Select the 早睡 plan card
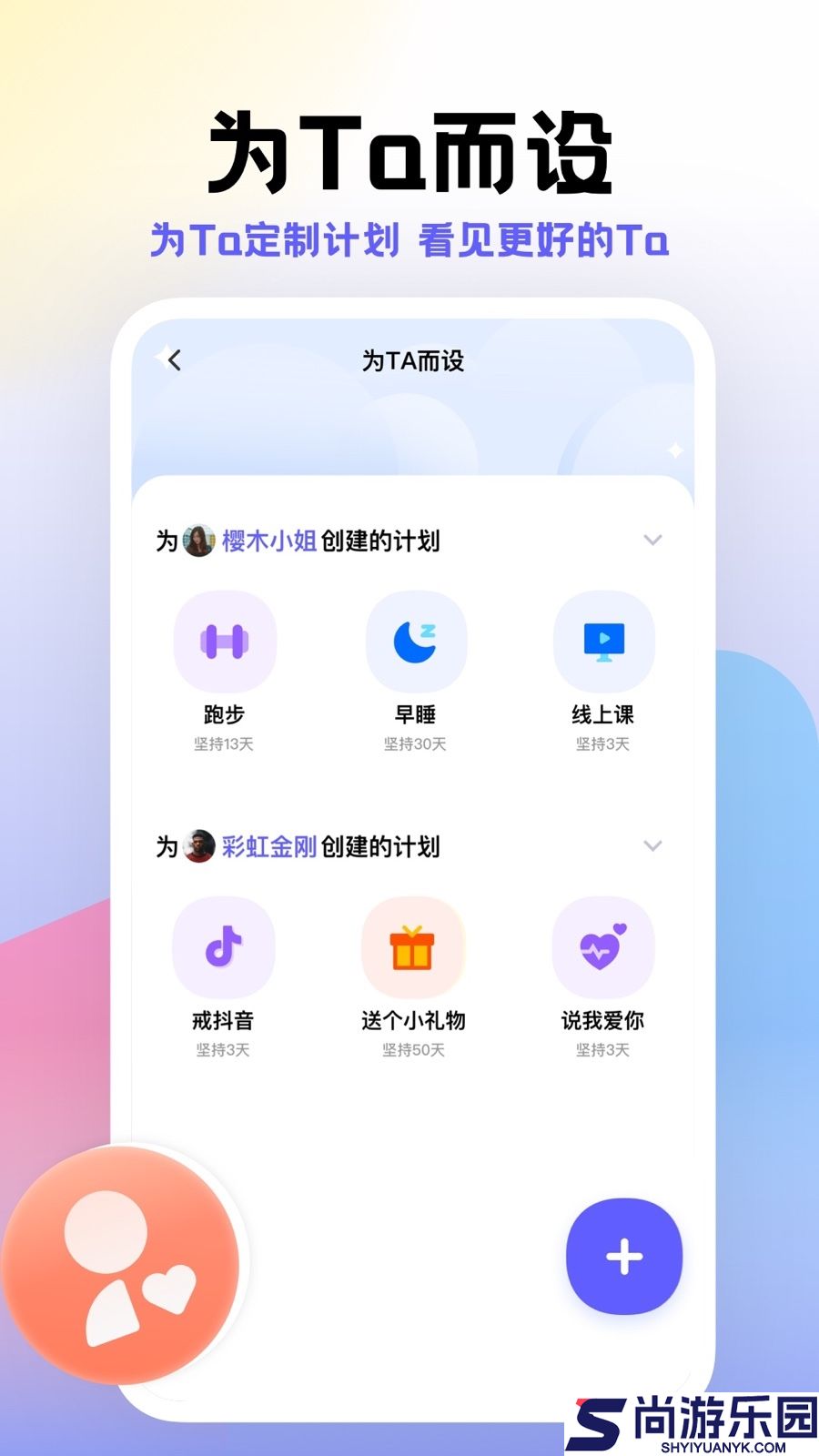This screenshot has height=1456, width=819. pos(416,664)
